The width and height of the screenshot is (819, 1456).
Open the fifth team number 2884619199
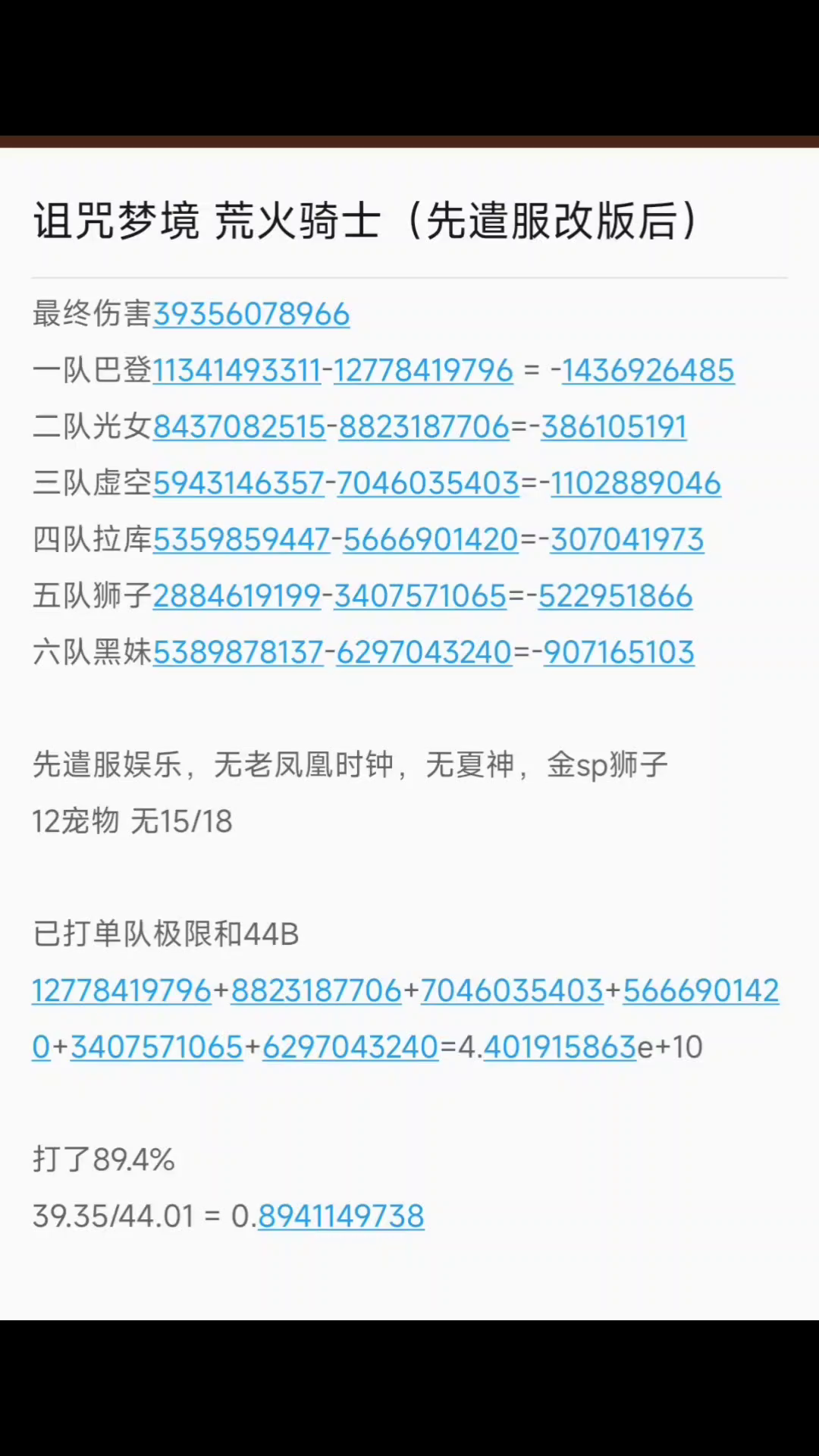tap(237, 596)
